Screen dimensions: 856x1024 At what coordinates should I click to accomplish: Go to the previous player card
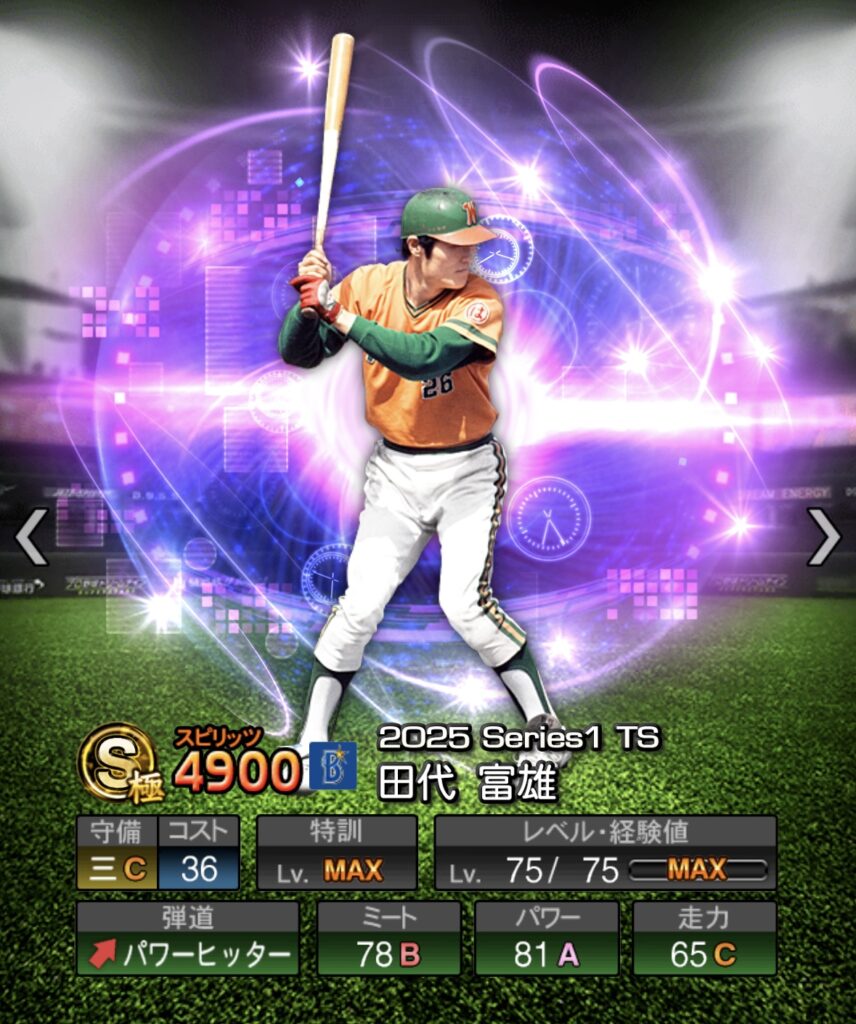point(31,537)
